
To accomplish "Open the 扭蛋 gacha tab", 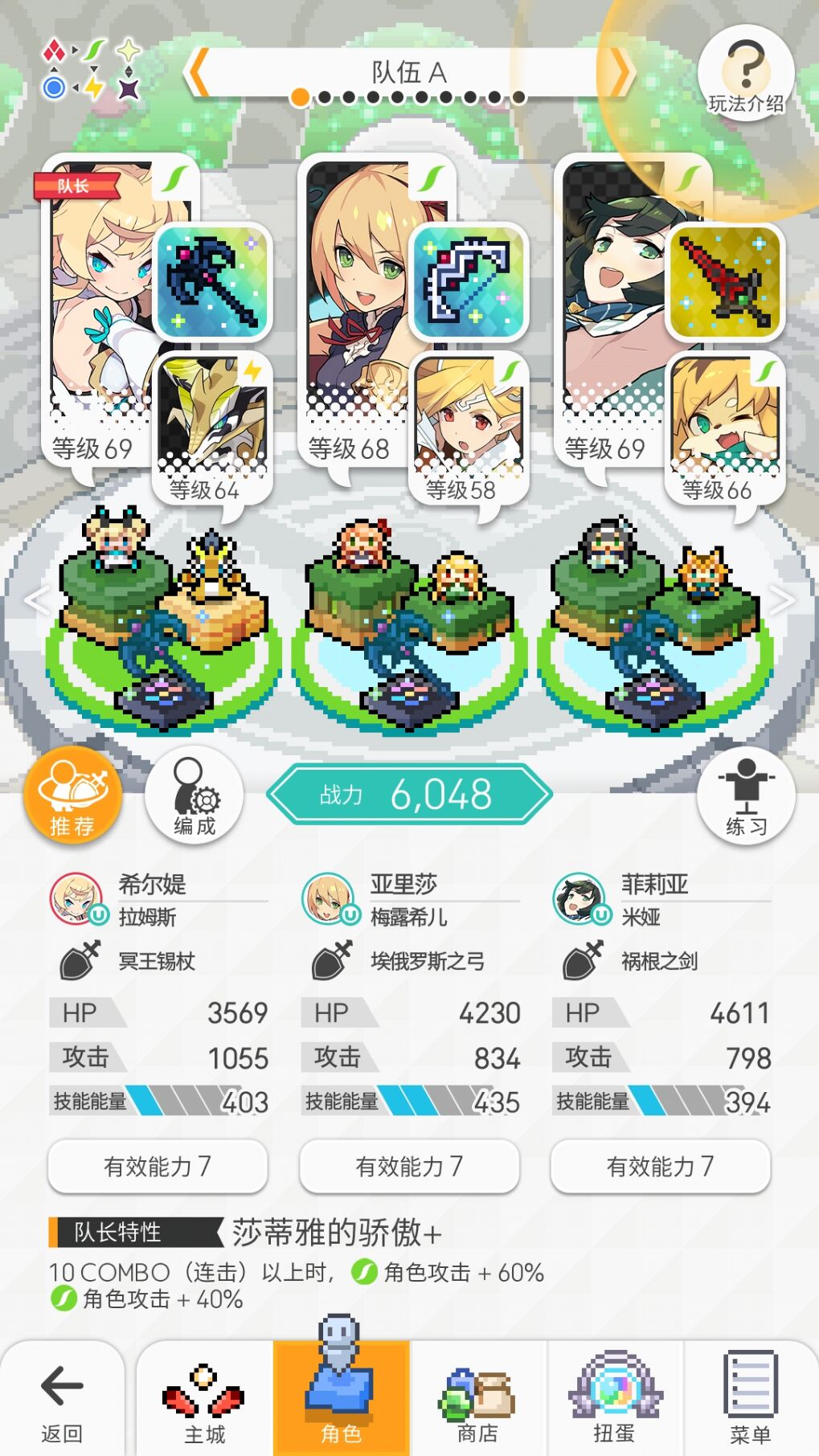I will (615, 1400).
